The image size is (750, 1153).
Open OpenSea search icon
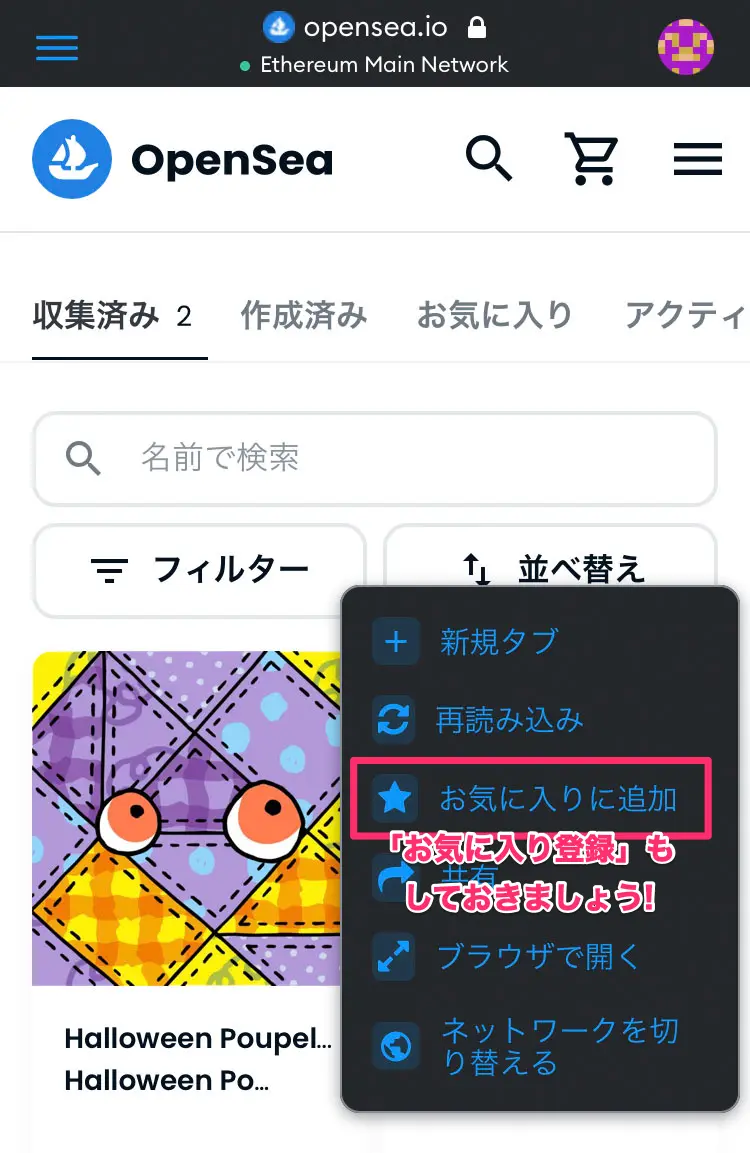489,159
